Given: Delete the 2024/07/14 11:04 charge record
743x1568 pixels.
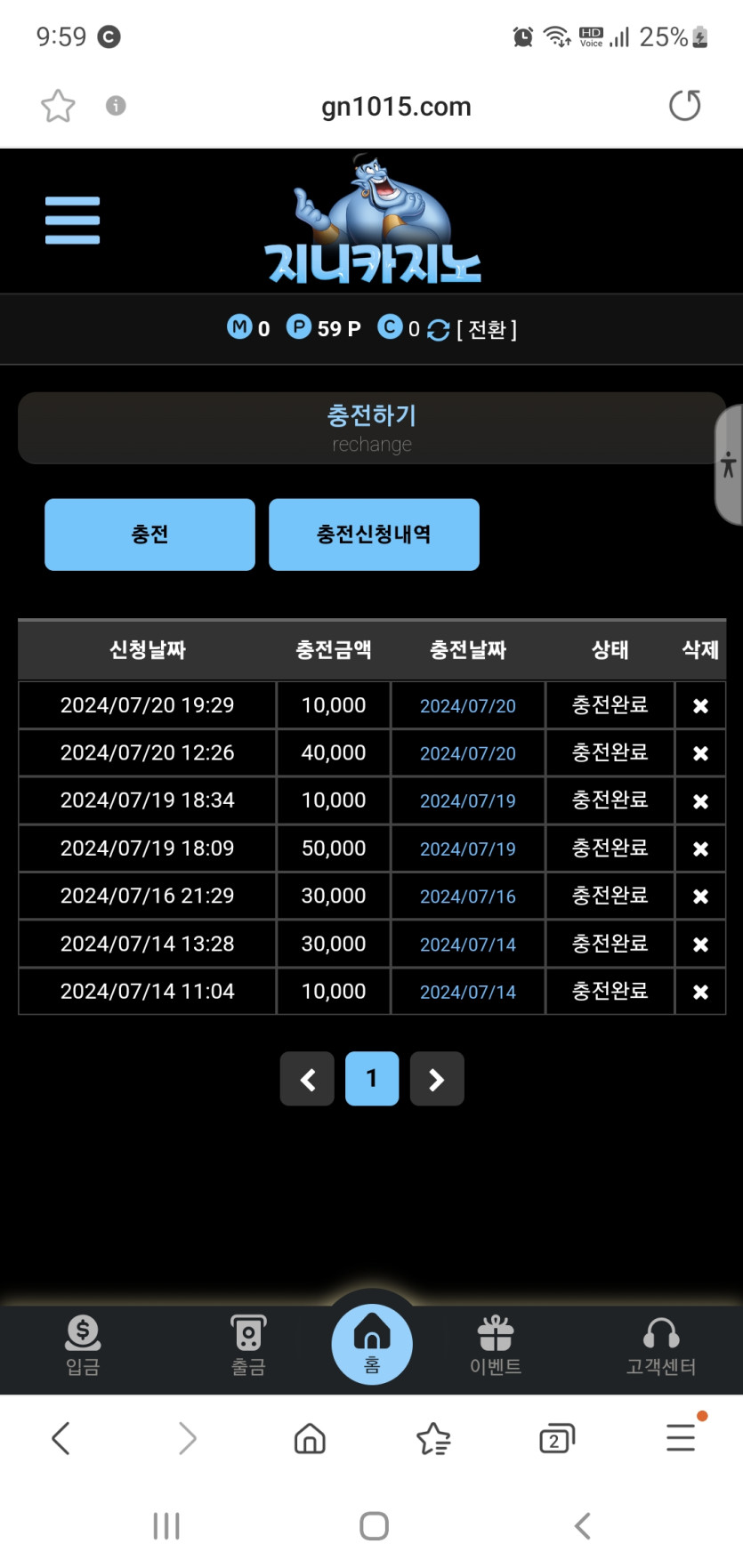Looking at the screenshot, I should (x=700, y=993).
